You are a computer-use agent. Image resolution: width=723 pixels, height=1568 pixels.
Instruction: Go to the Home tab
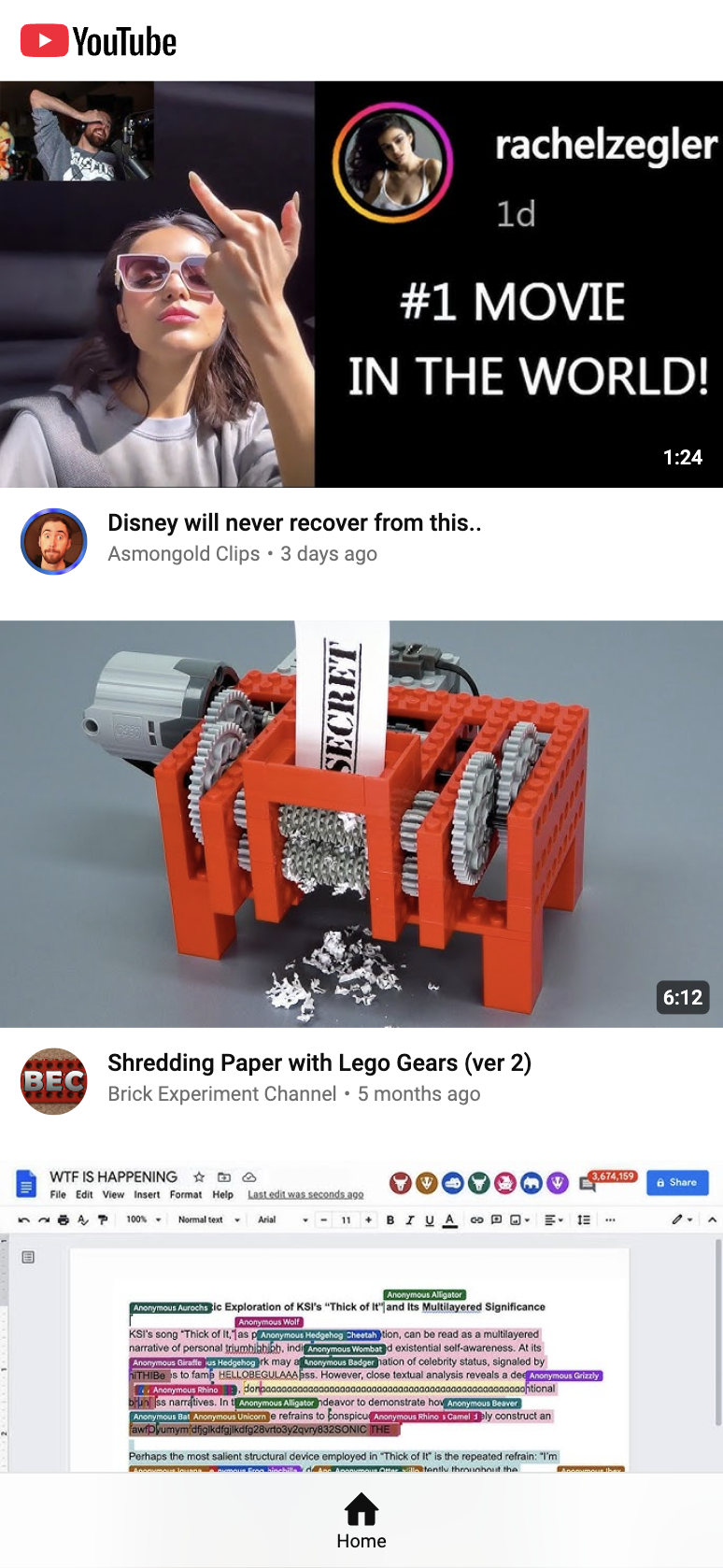pyautogui.click(x=361, y=1521)
